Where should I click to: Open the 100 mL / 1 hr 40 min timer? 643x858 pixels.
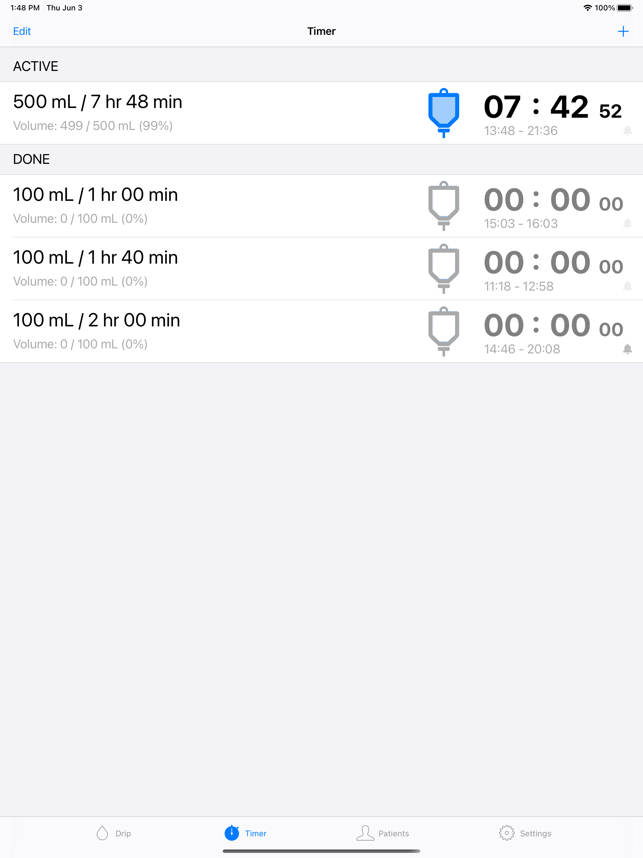200,268
